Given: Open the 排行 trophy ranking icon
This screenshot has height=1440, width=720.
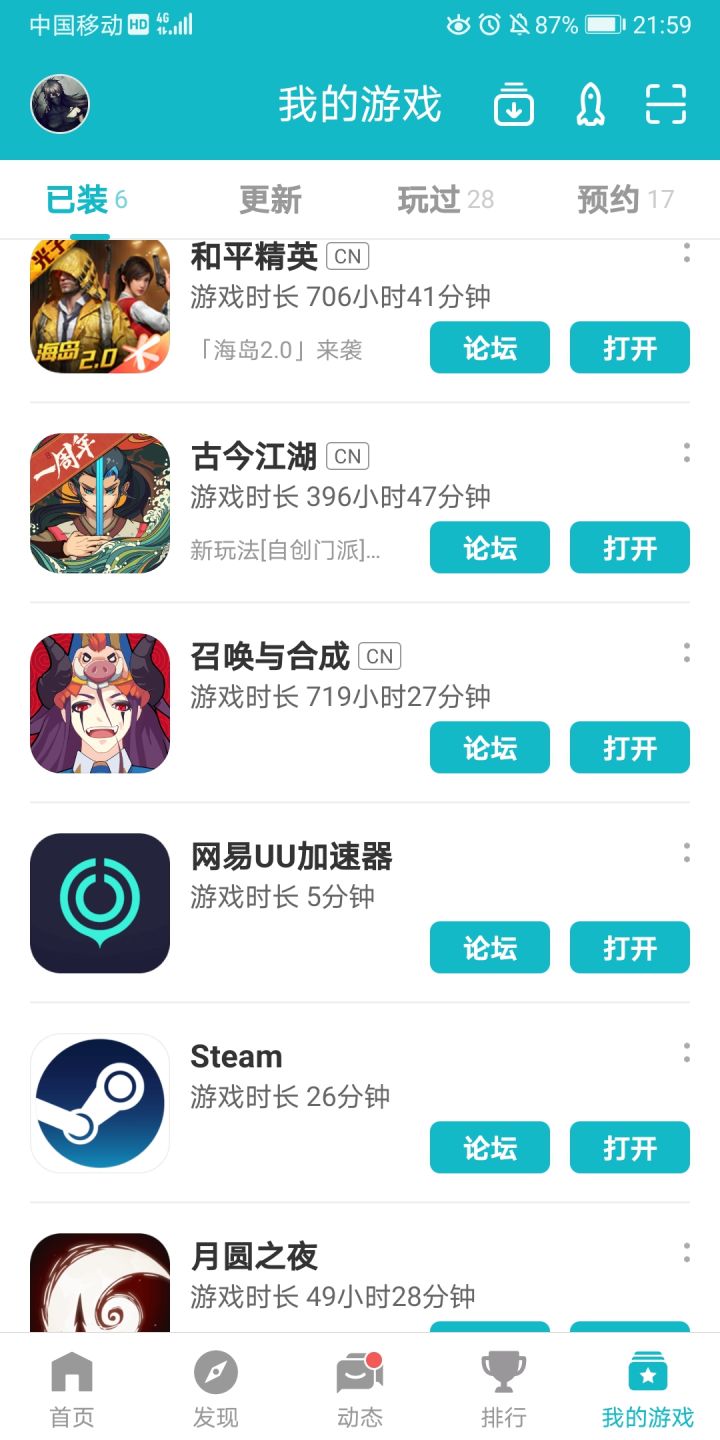Looking at the screenshot, I should [x=504, y=1384].
